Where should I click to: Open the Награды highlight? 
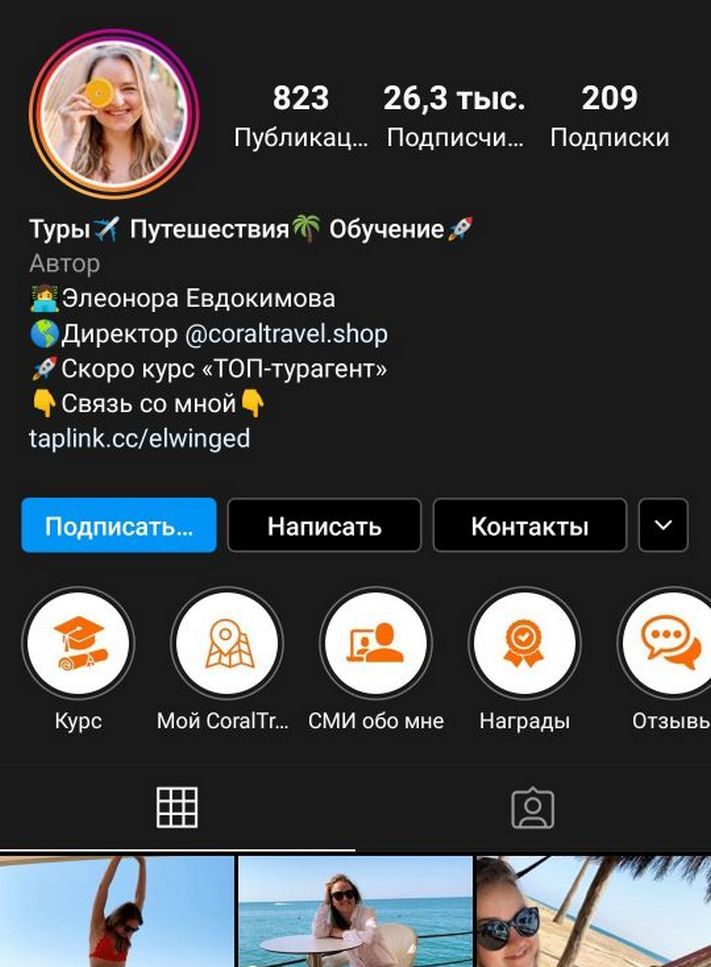click(x=524, y=642)
